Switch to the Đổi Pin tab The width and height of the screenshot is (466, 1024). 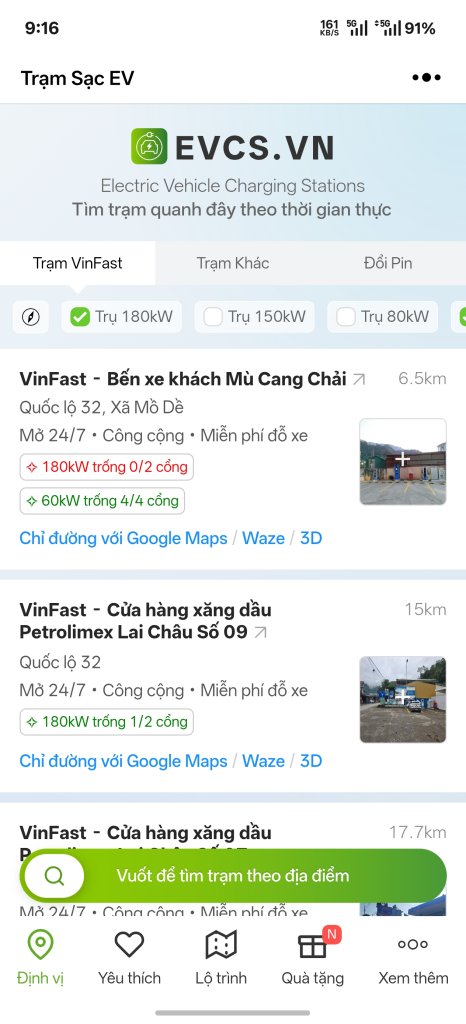coord(388,263)
